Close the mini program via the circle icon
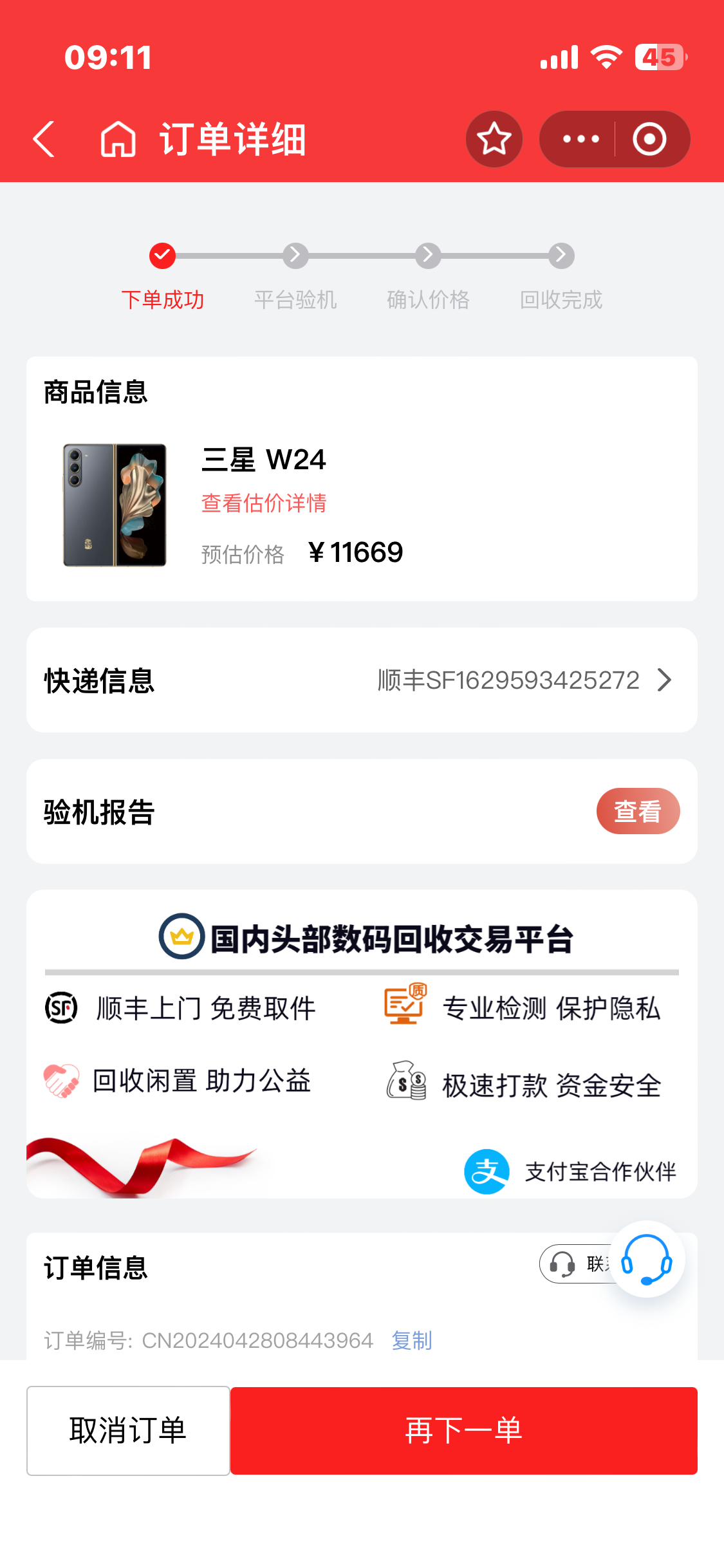Screen dimensions: 724x1568 tap(649, 139)
